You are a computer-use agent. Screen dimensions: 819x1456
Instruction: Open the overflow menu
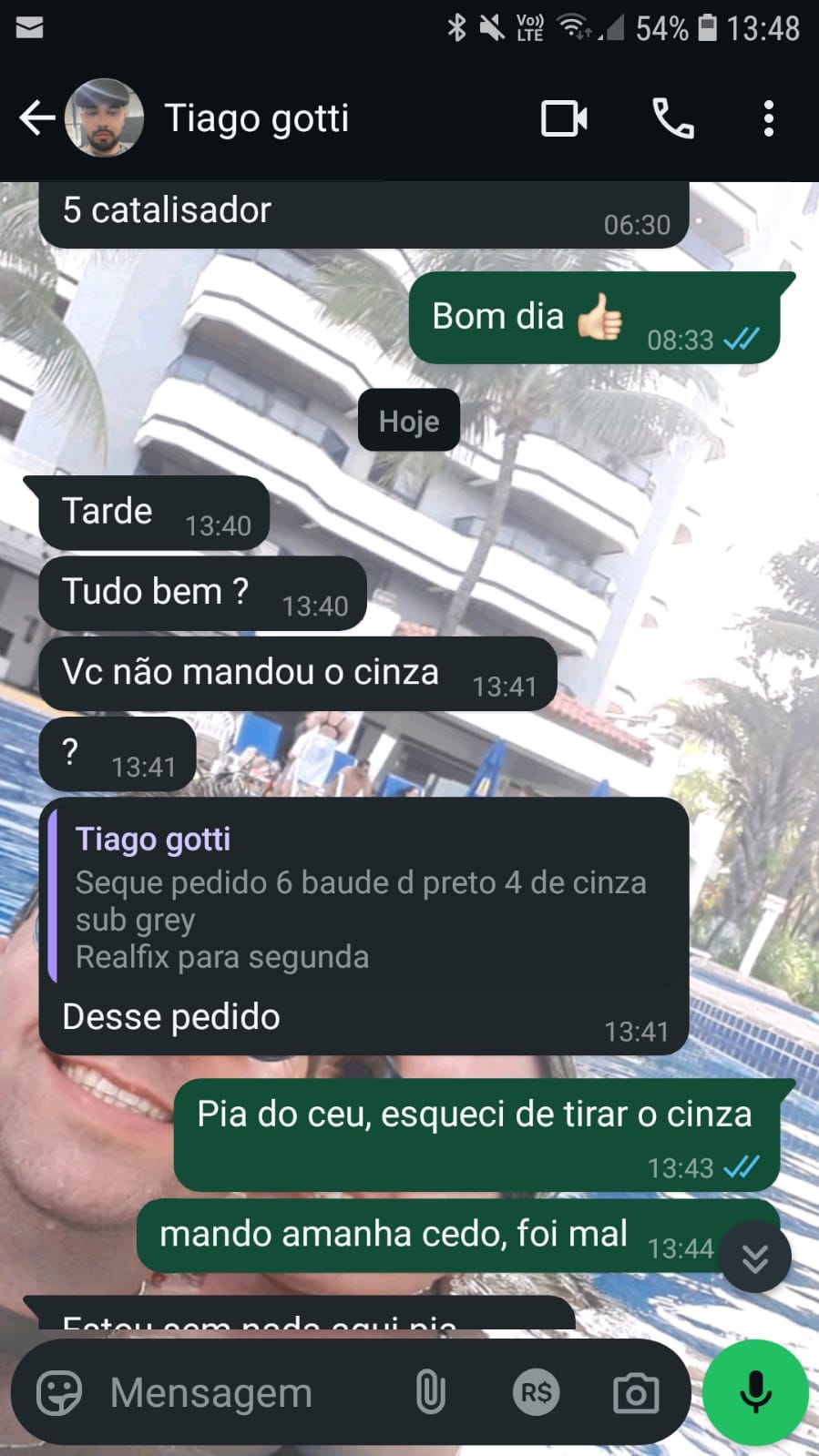(x=768, y=118)
